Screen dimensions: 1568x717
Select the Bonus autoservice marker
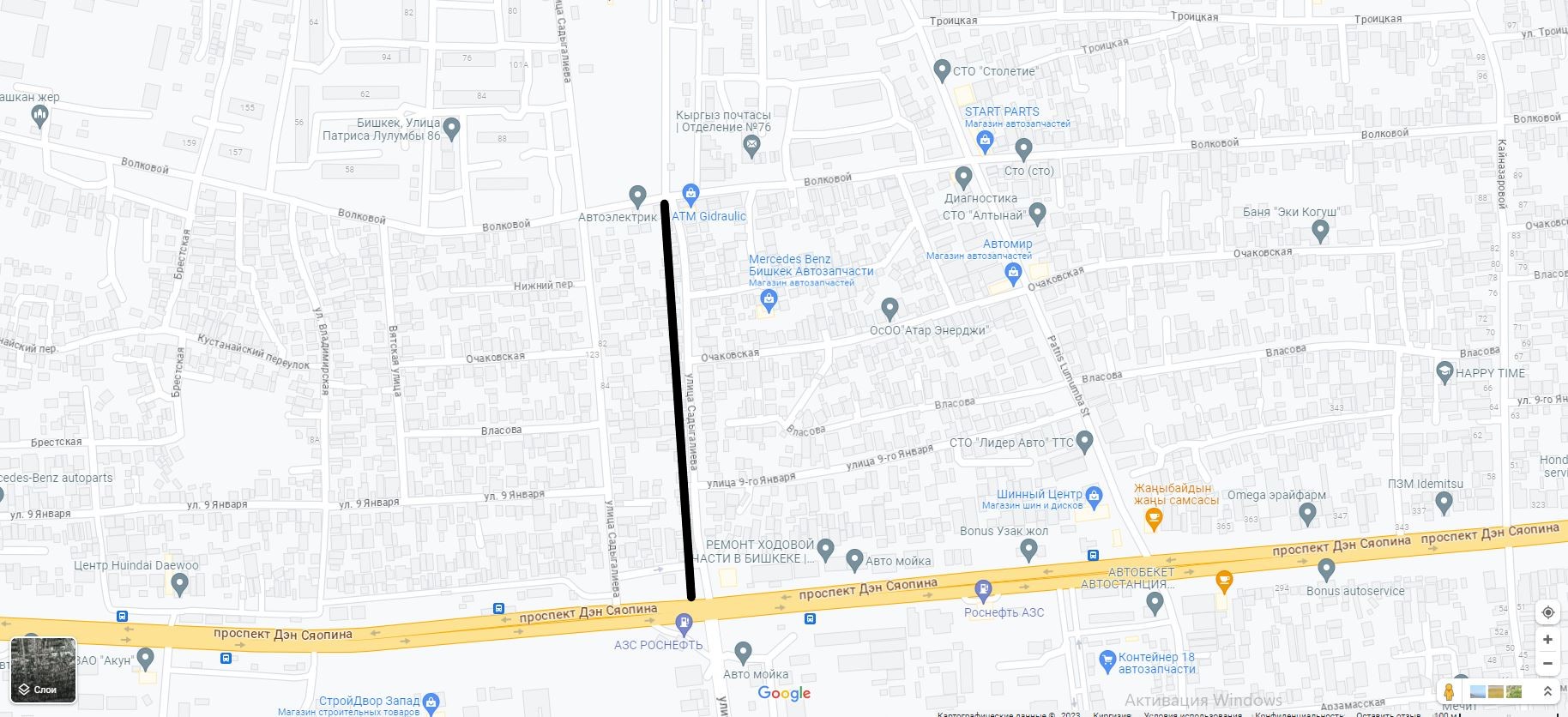click(1326, 568)
